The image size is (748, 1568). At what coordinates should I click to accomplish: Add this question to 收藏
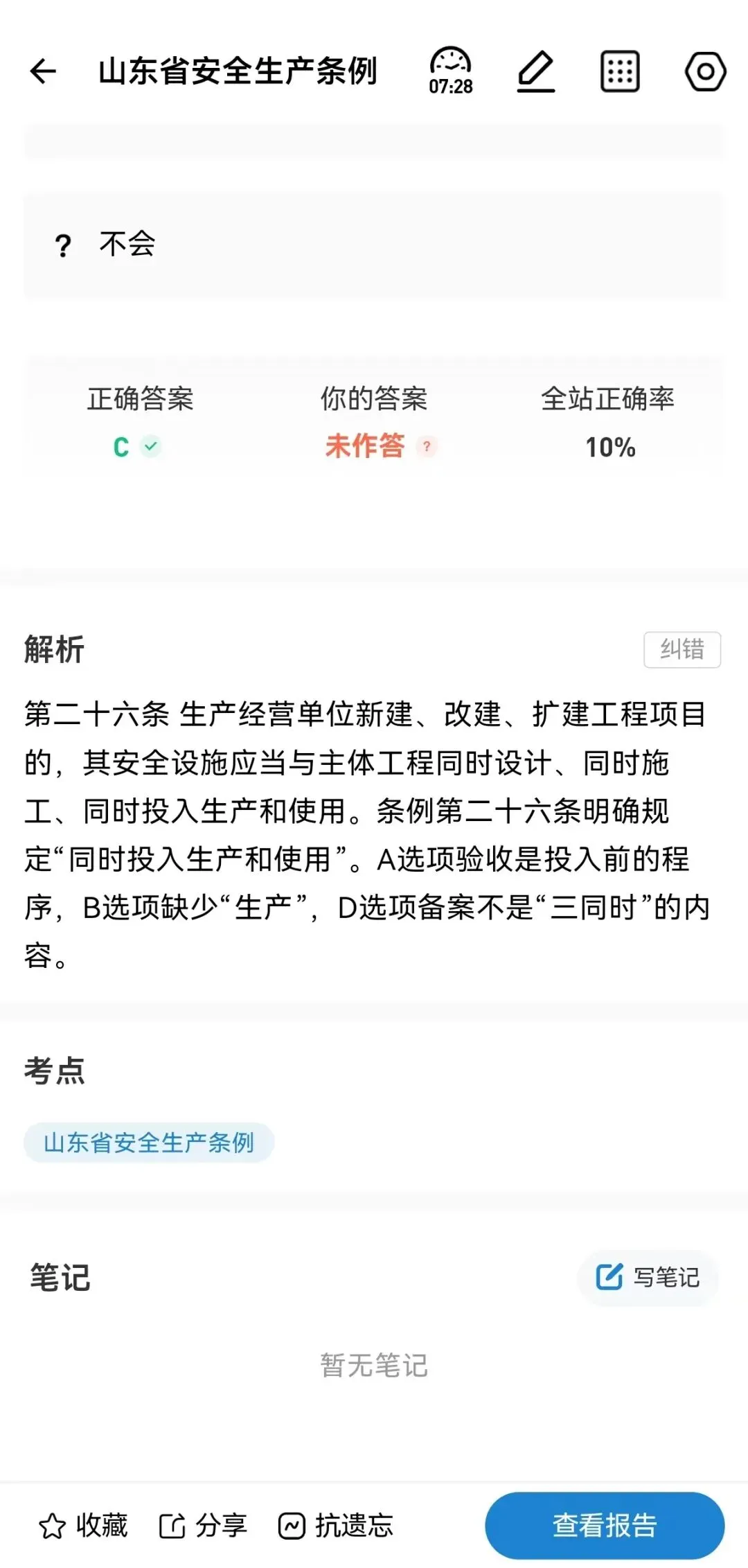click(83, 1525)
